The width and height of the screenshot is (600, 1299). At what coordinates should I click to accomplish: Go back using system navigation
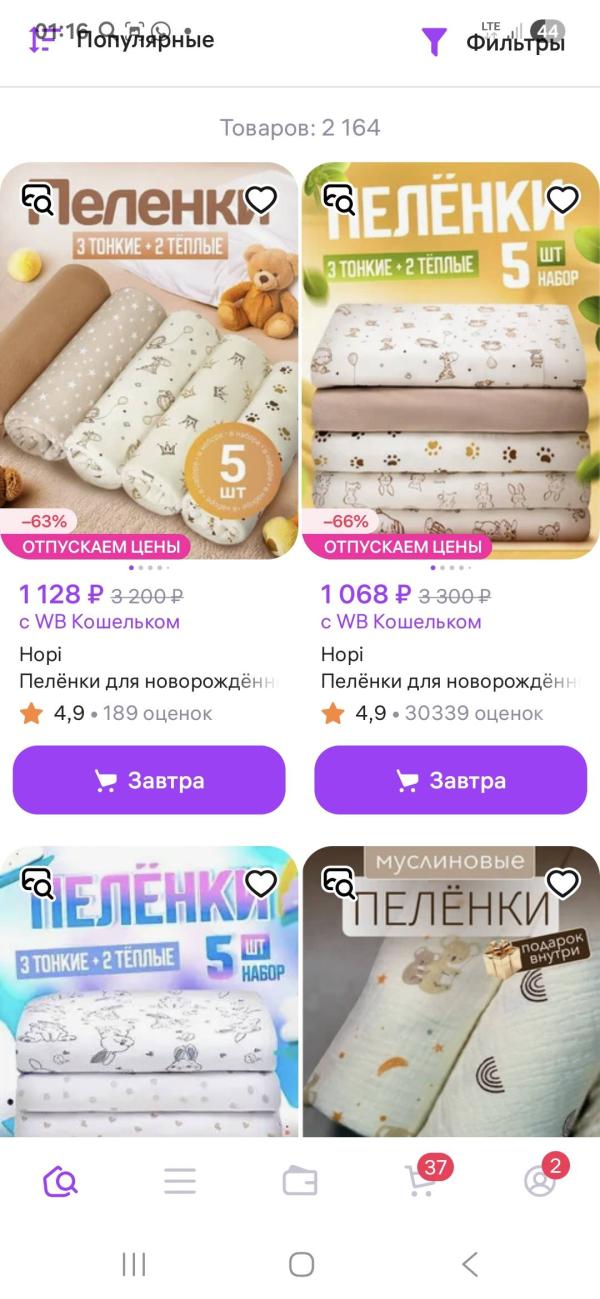point(469,1264)
